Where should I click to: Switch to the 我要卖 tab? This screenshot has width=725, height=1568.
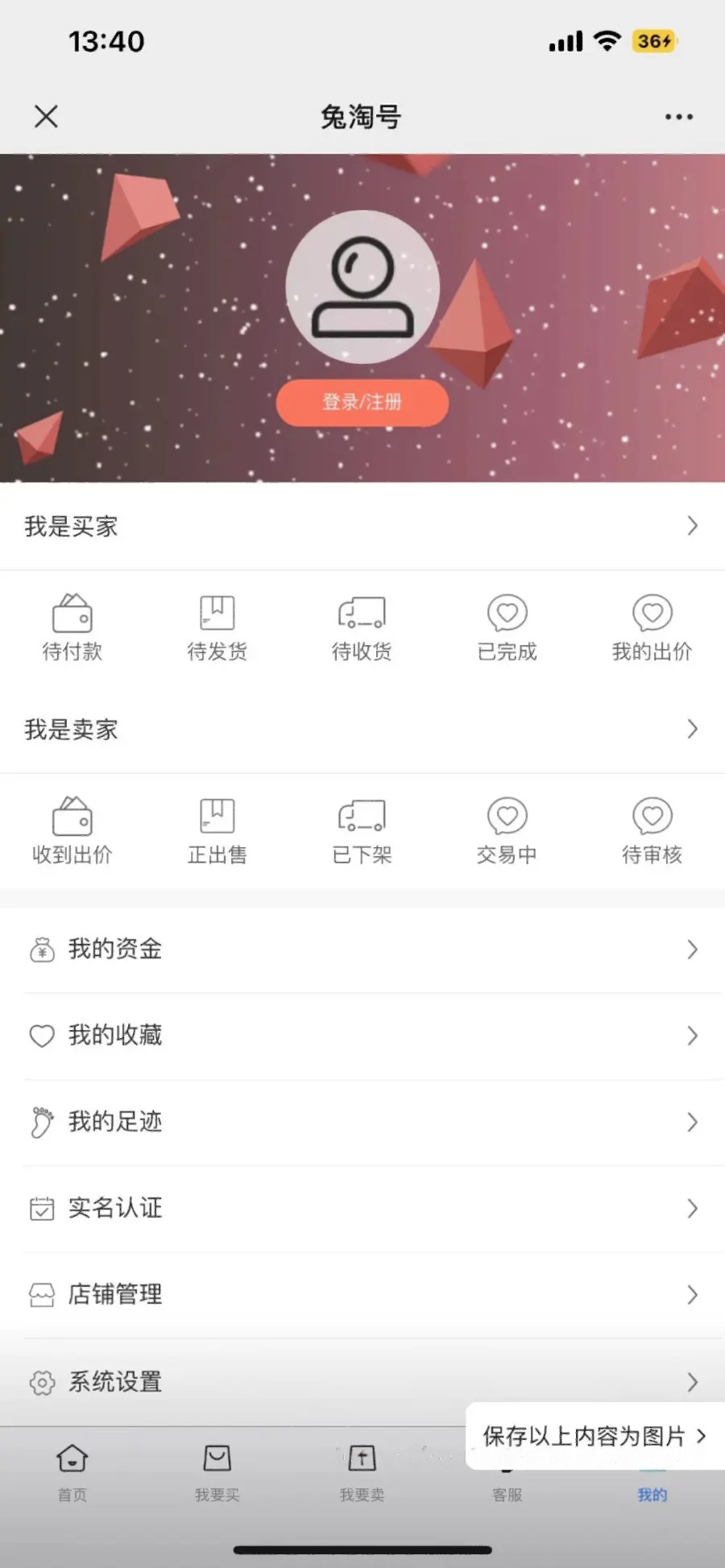pyautogui.click(x=362, y=1472)
